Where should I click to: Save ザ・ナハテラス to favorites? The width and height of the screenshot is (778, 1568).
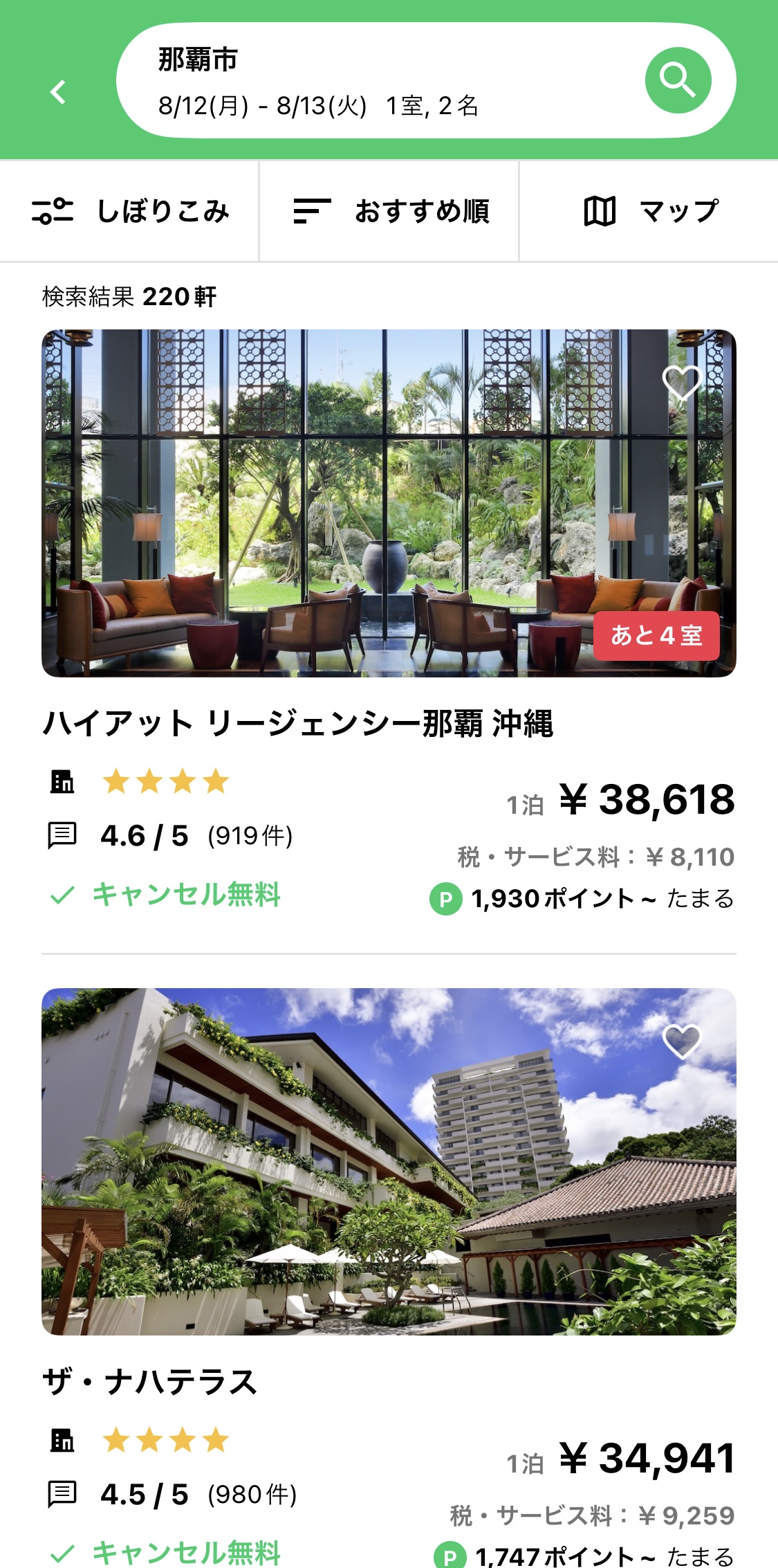682,1041
